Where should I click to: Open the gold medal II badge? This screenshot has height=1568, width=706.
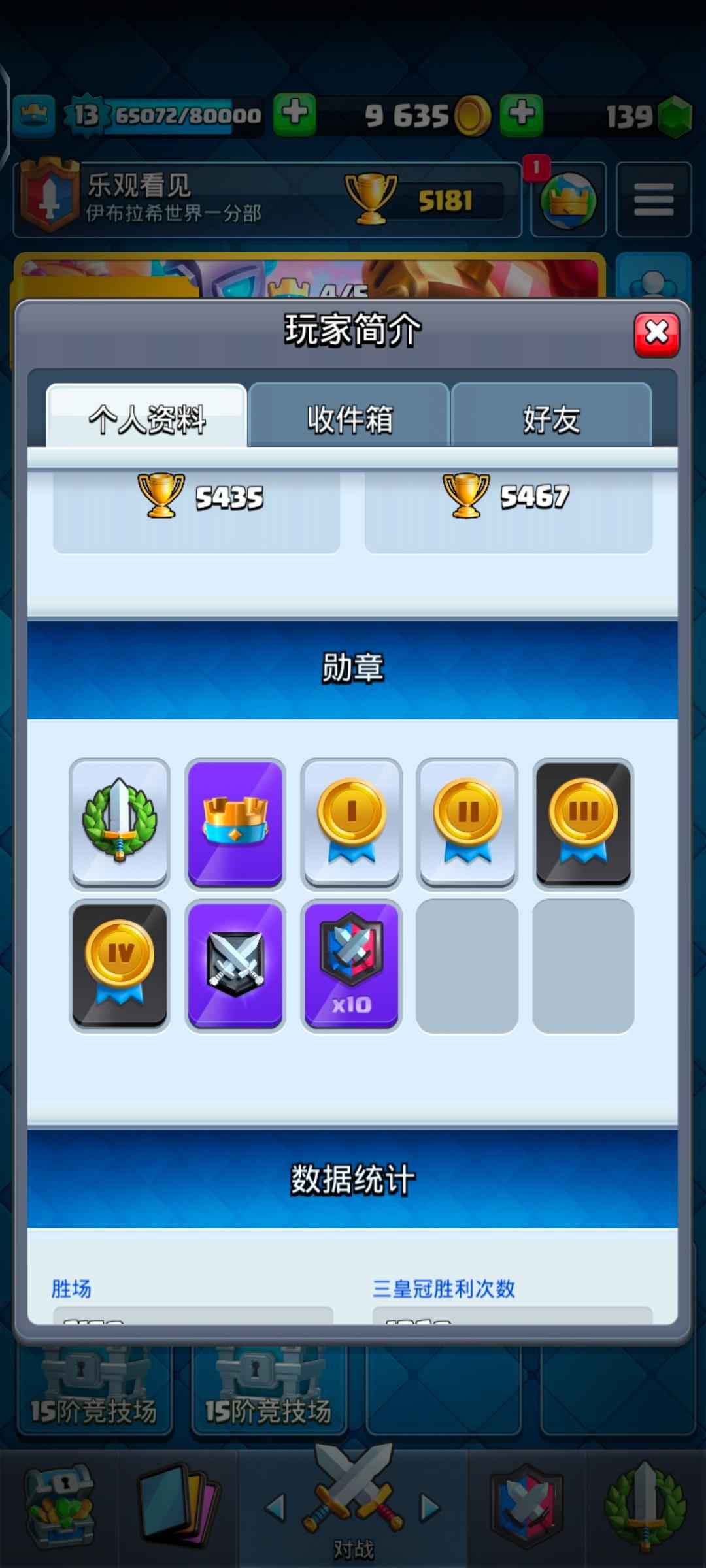tap(467, 822)
